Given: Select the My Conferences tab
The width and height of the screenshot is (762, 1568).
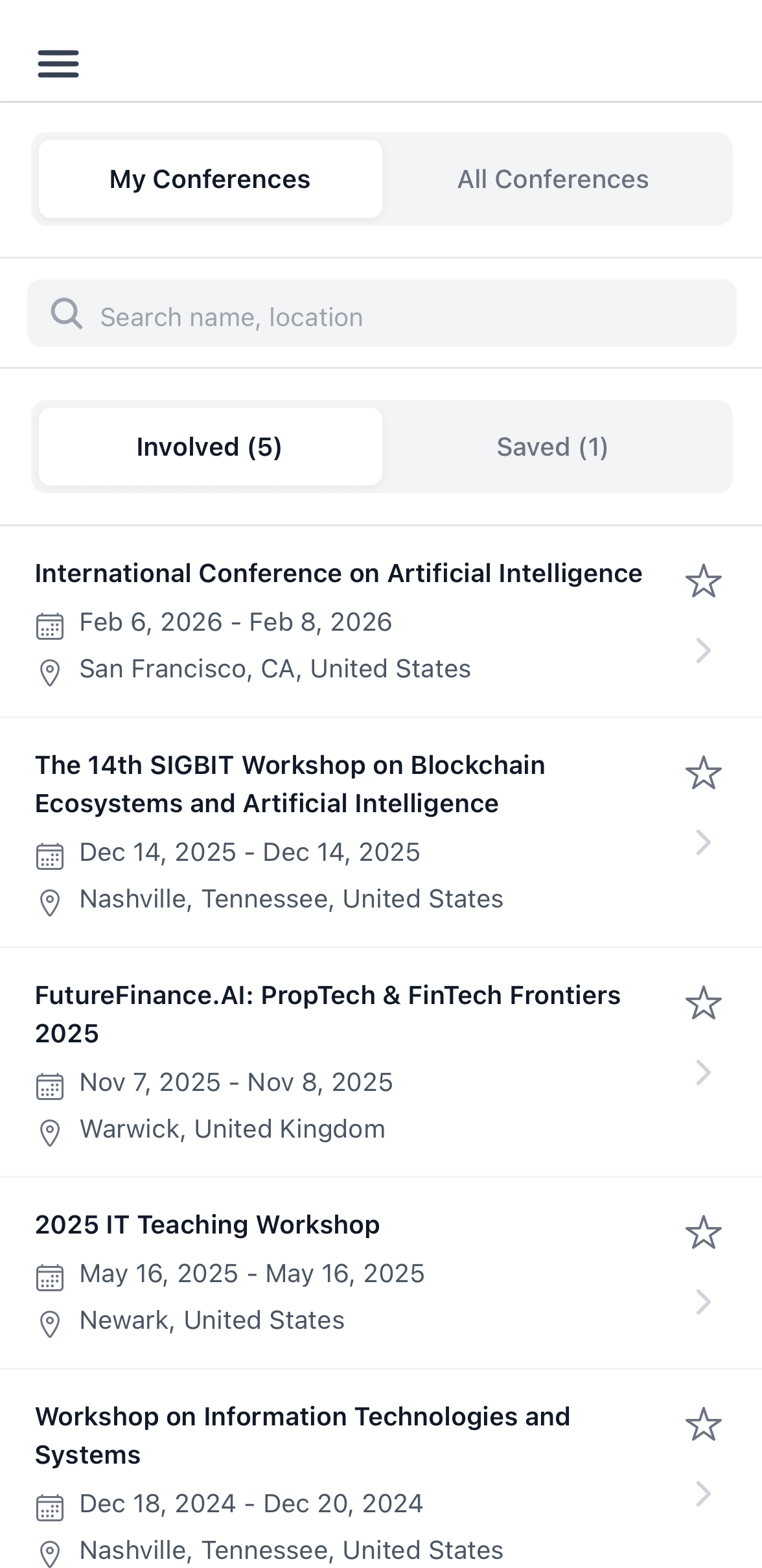Looking at the screenshot, I should (209, 179).
